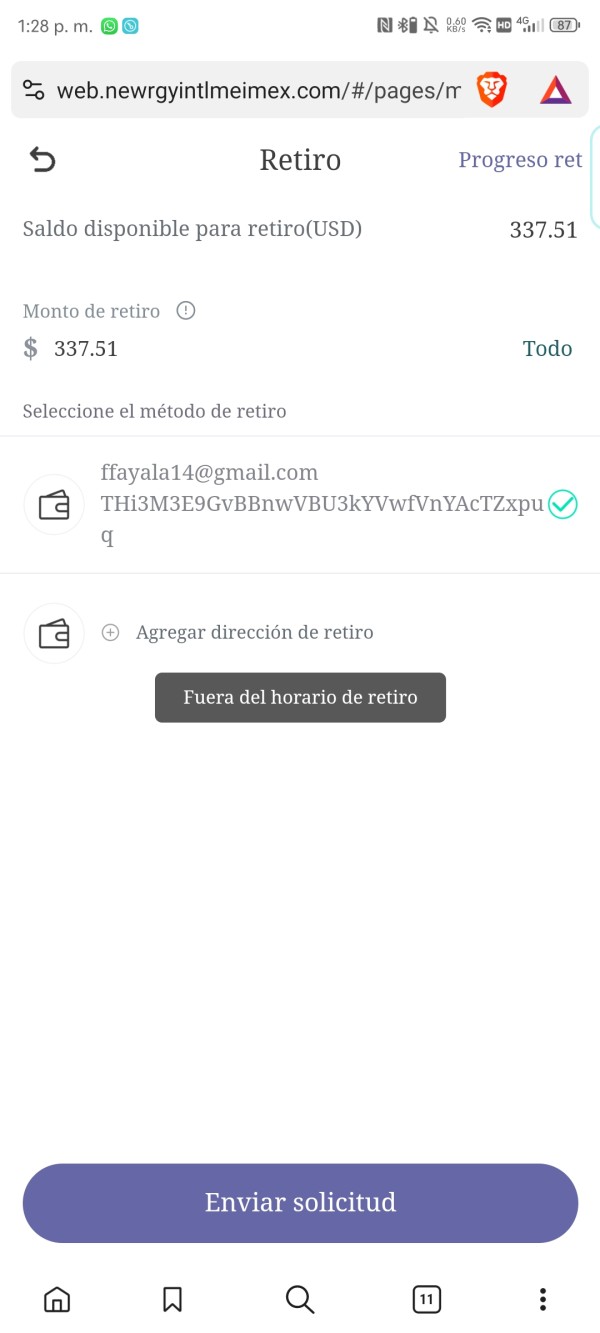Open site settings icon in address bar
This screenshot has width=600, height=1333.
pyautogui.click(x=34, y=91)
